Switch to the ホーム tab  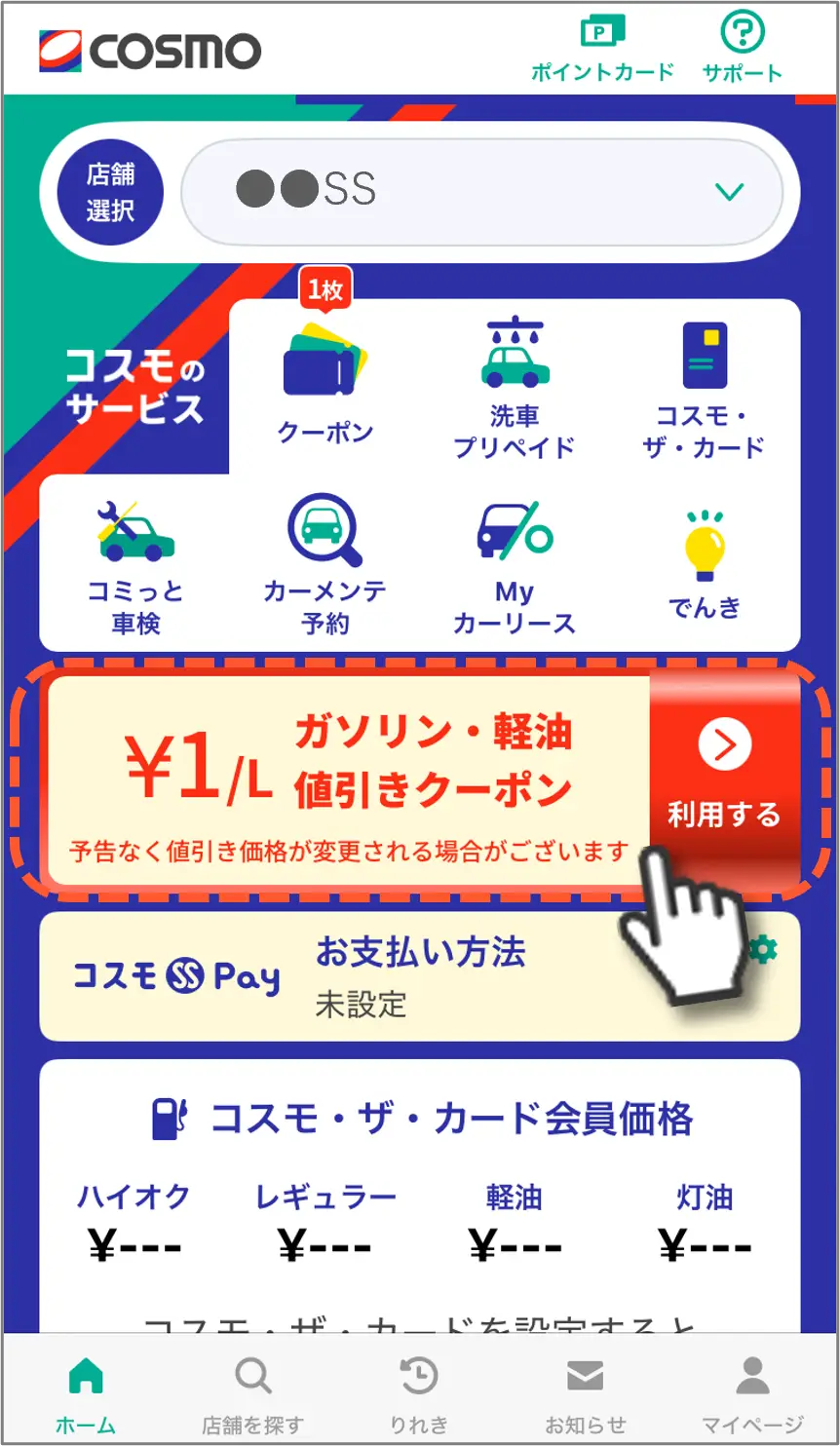click(x=85, y=1392)
